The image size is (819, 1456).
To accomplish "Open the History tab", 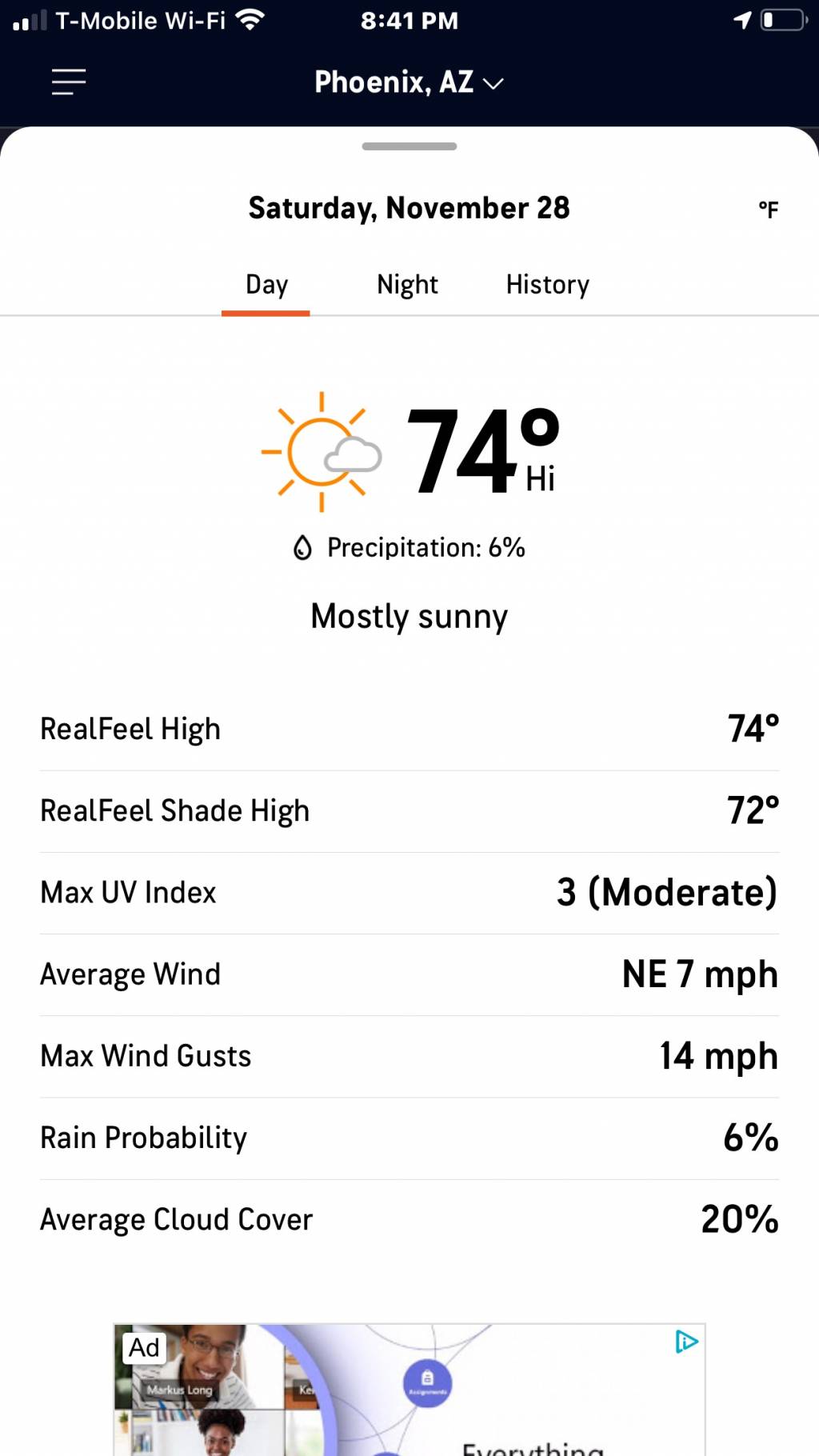I will (x=547, y=285).
